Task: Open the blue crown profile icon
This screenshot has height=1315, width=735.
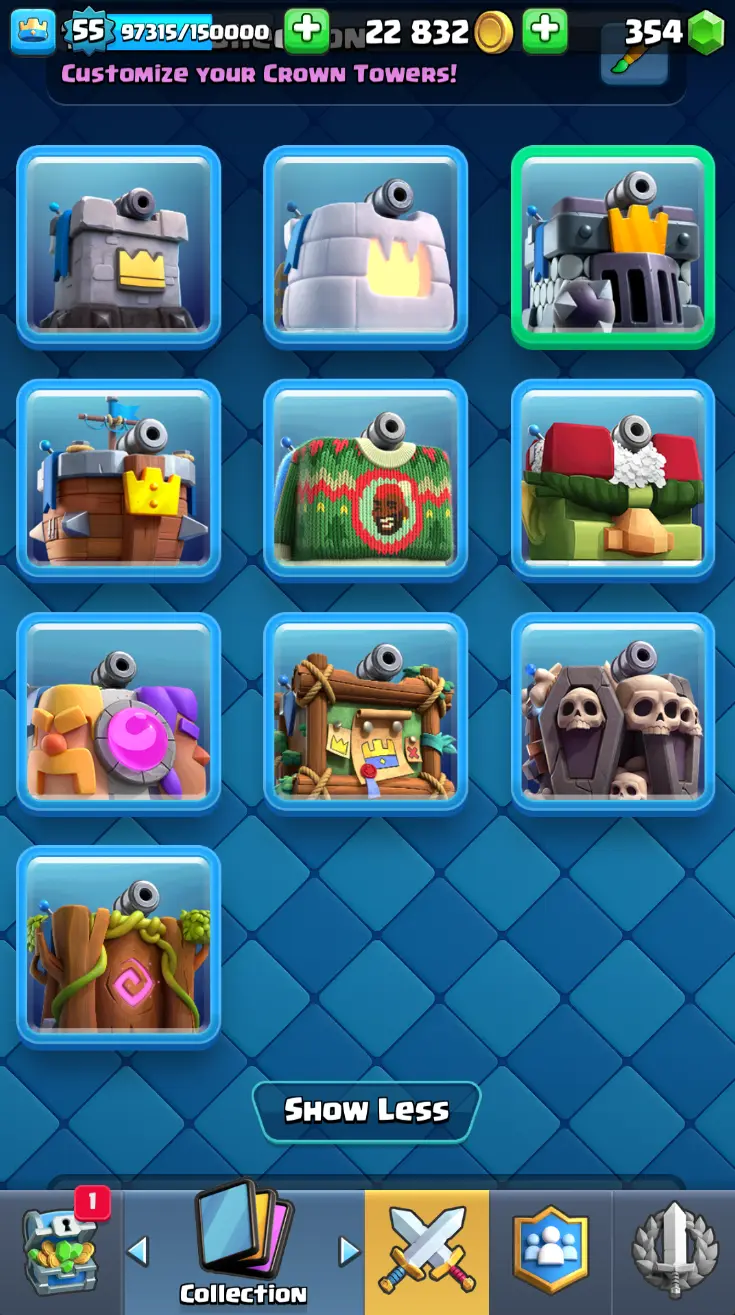Action: (32, 32)
